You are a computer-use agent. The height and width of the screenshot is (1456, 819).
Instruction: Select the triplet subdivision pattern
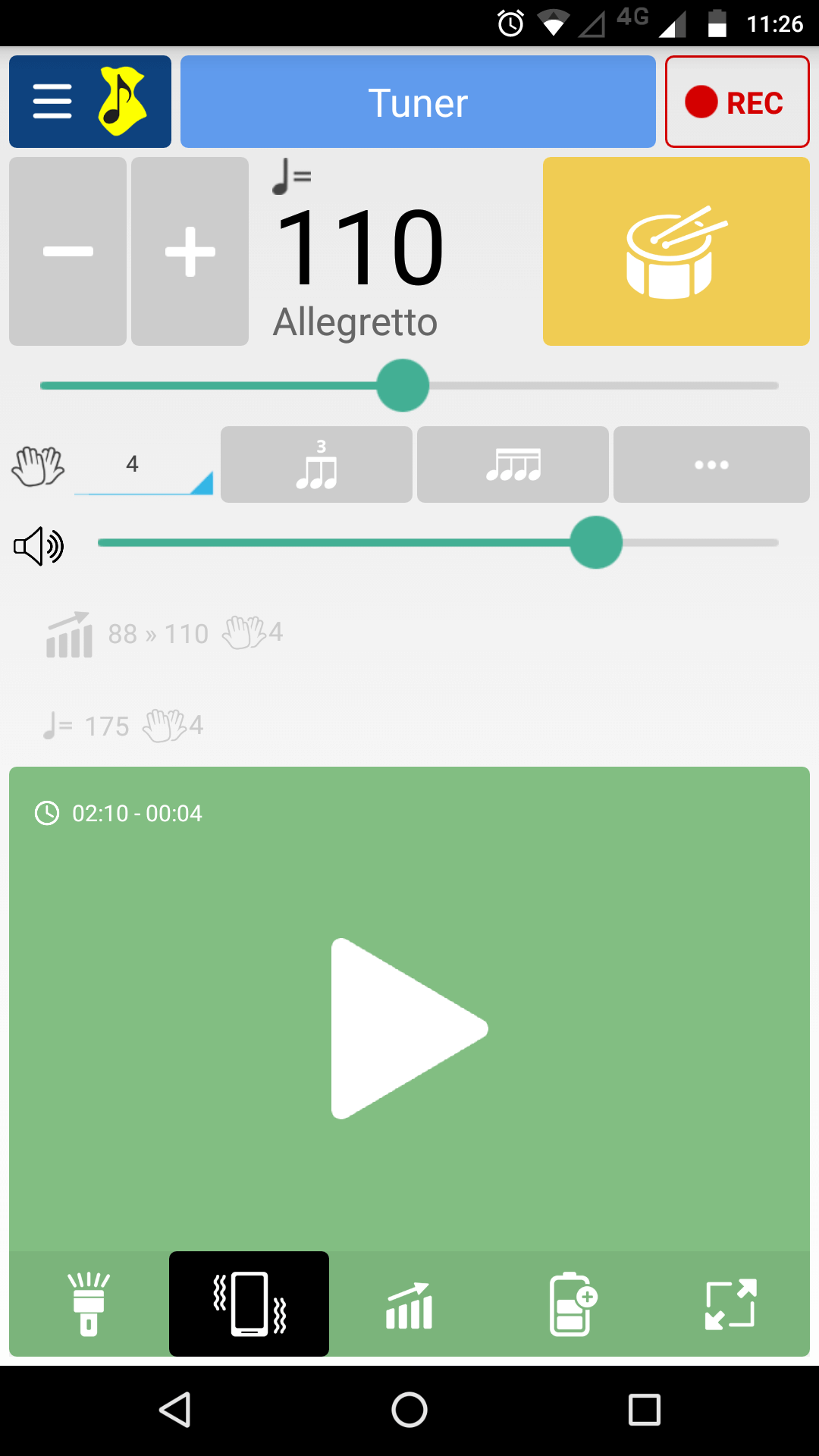(x=315, y=464)
